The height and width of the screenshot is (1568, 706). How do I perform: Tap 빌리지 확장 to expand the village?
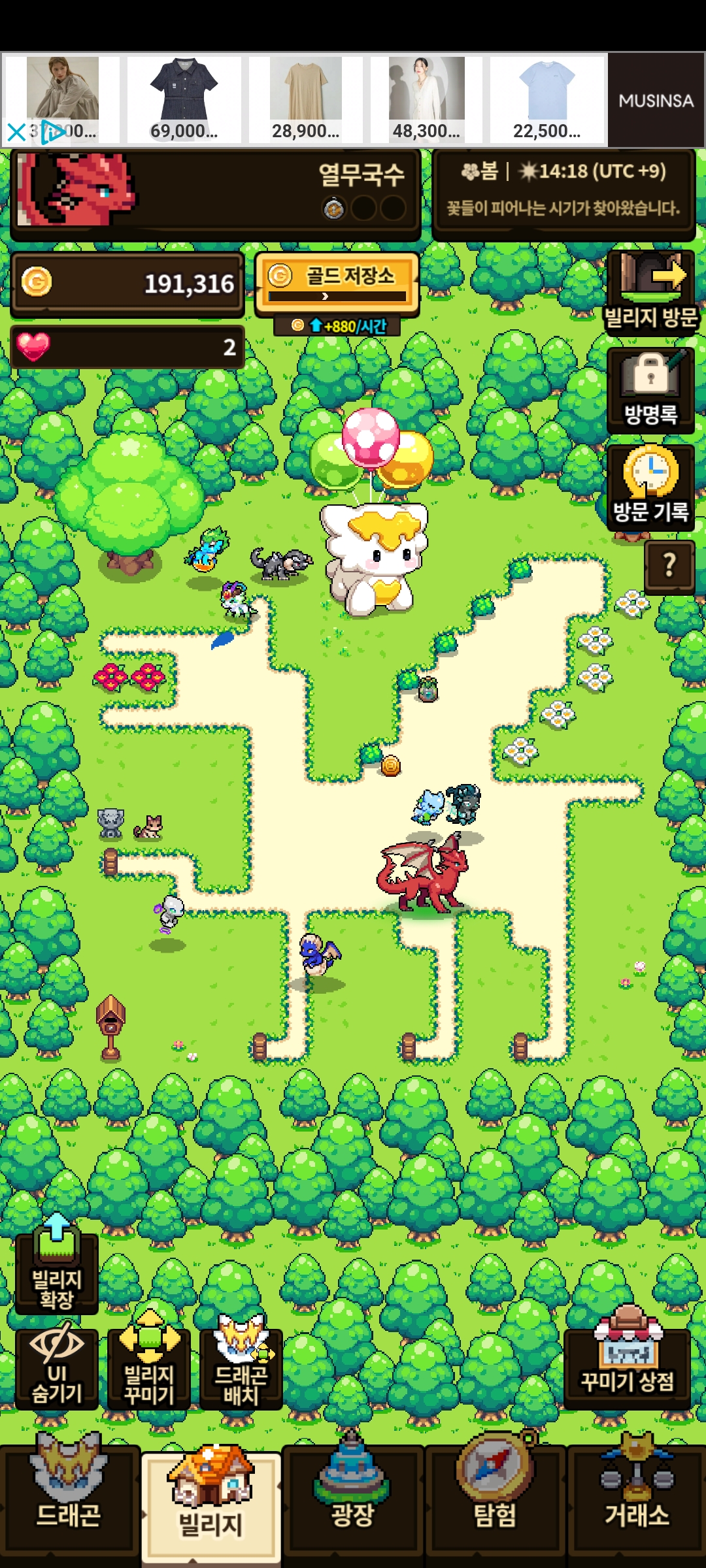coord(57,1264)
